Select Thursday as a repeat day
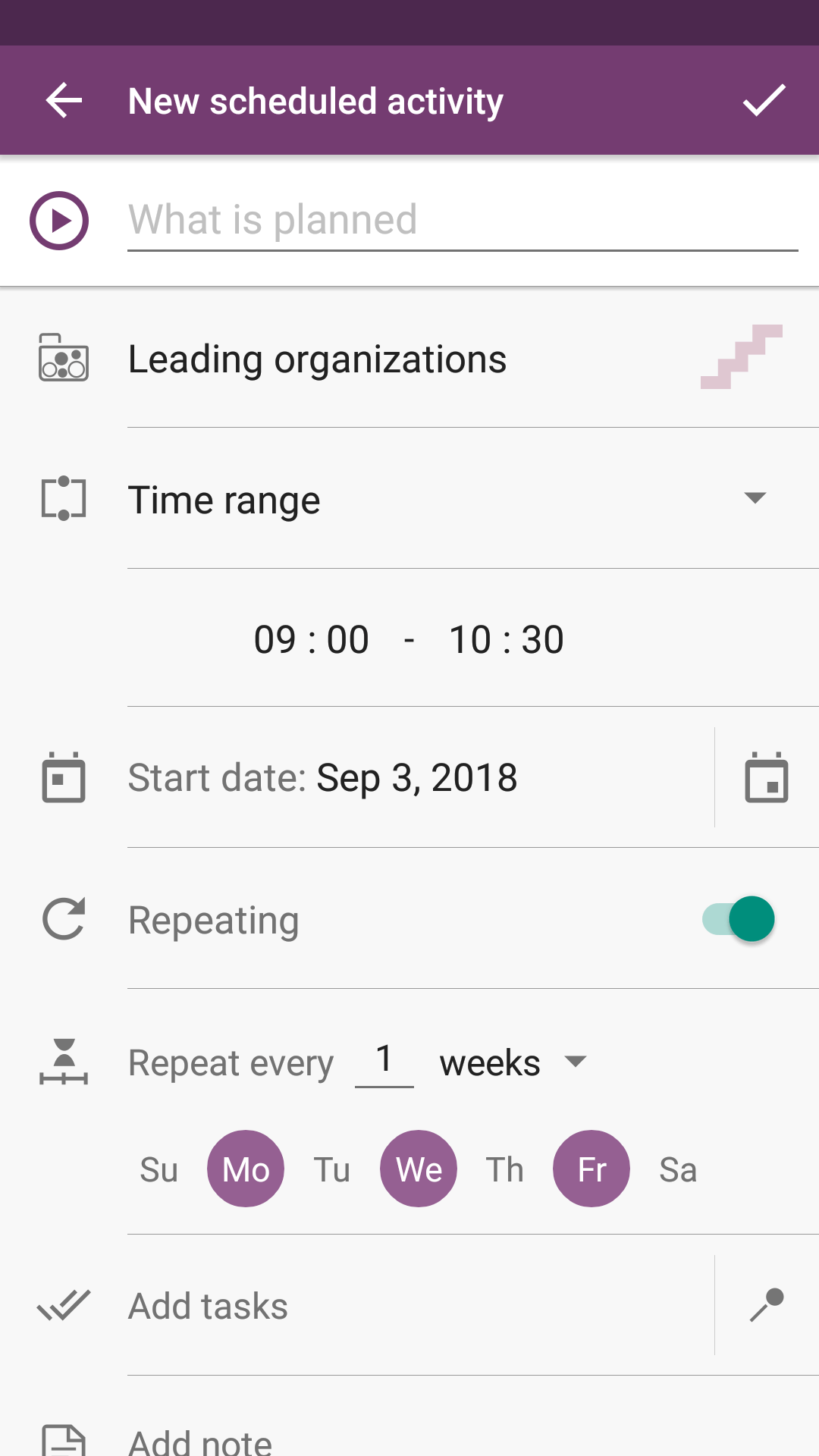 [x=505, y=1169]
